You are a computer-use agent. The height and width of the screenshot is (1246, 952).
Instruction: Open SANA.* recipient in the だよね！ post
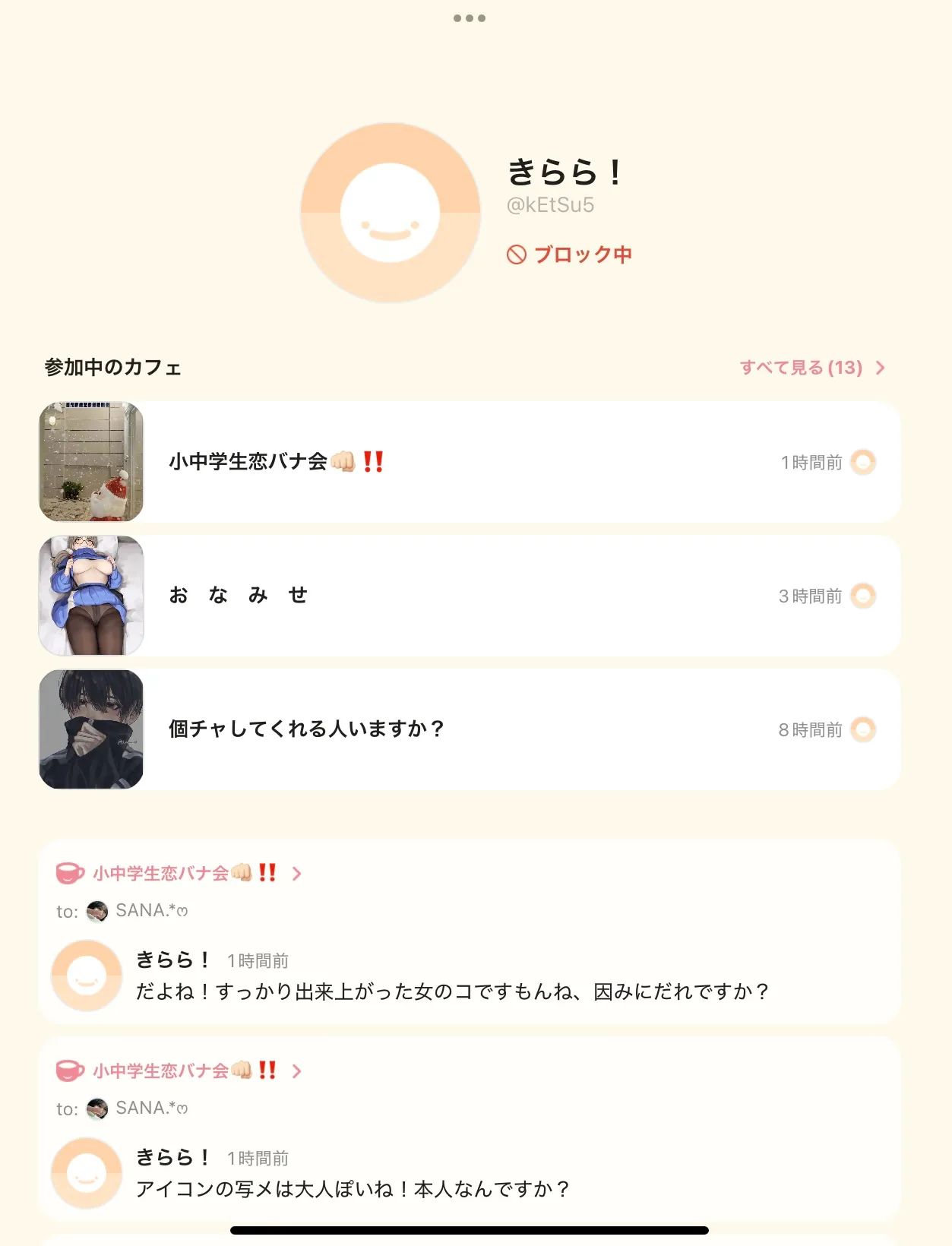(138, 911)
